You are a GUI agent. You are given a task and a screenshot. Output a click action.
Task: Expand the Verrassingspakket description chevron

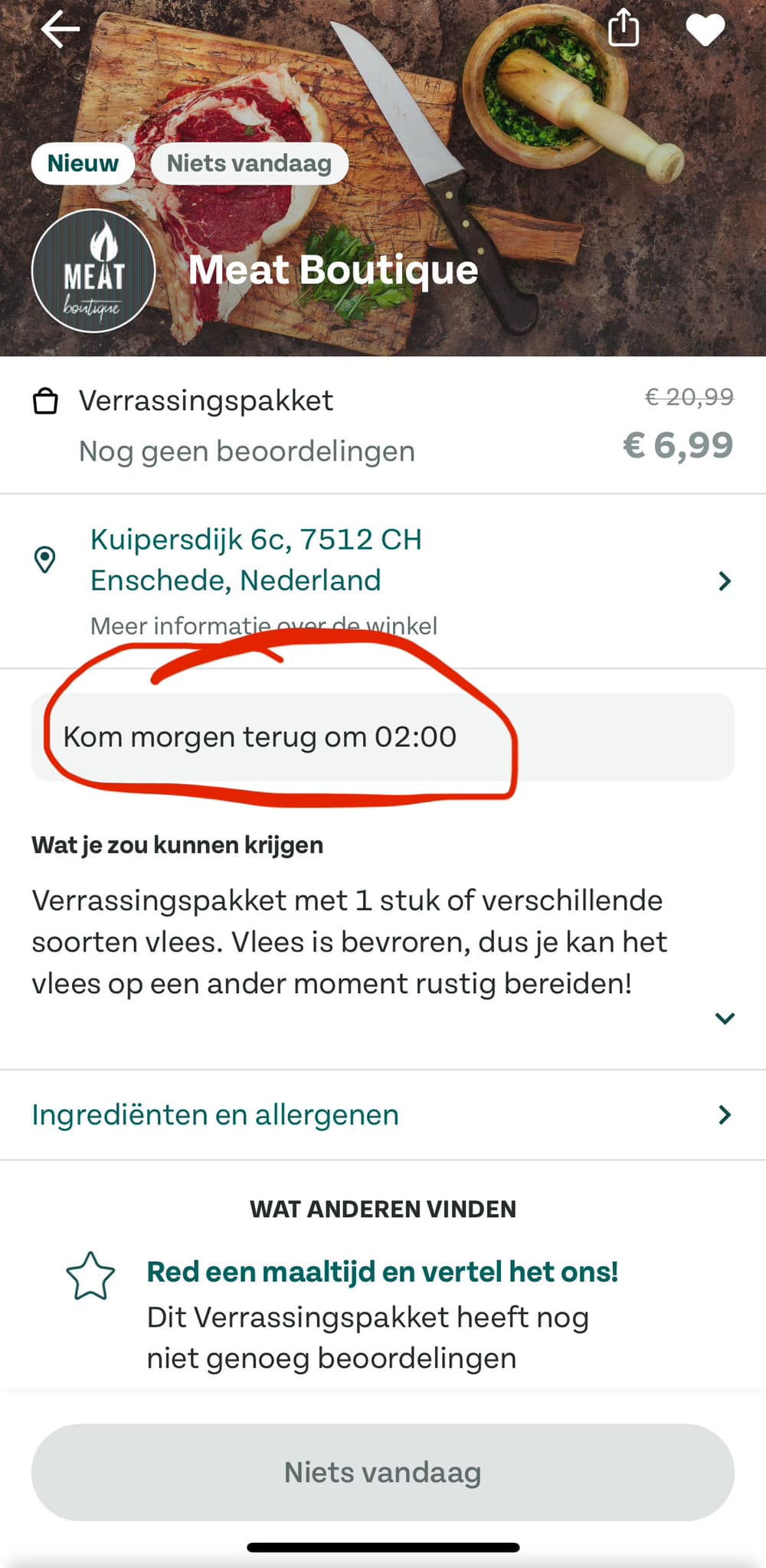(724, 1018)
